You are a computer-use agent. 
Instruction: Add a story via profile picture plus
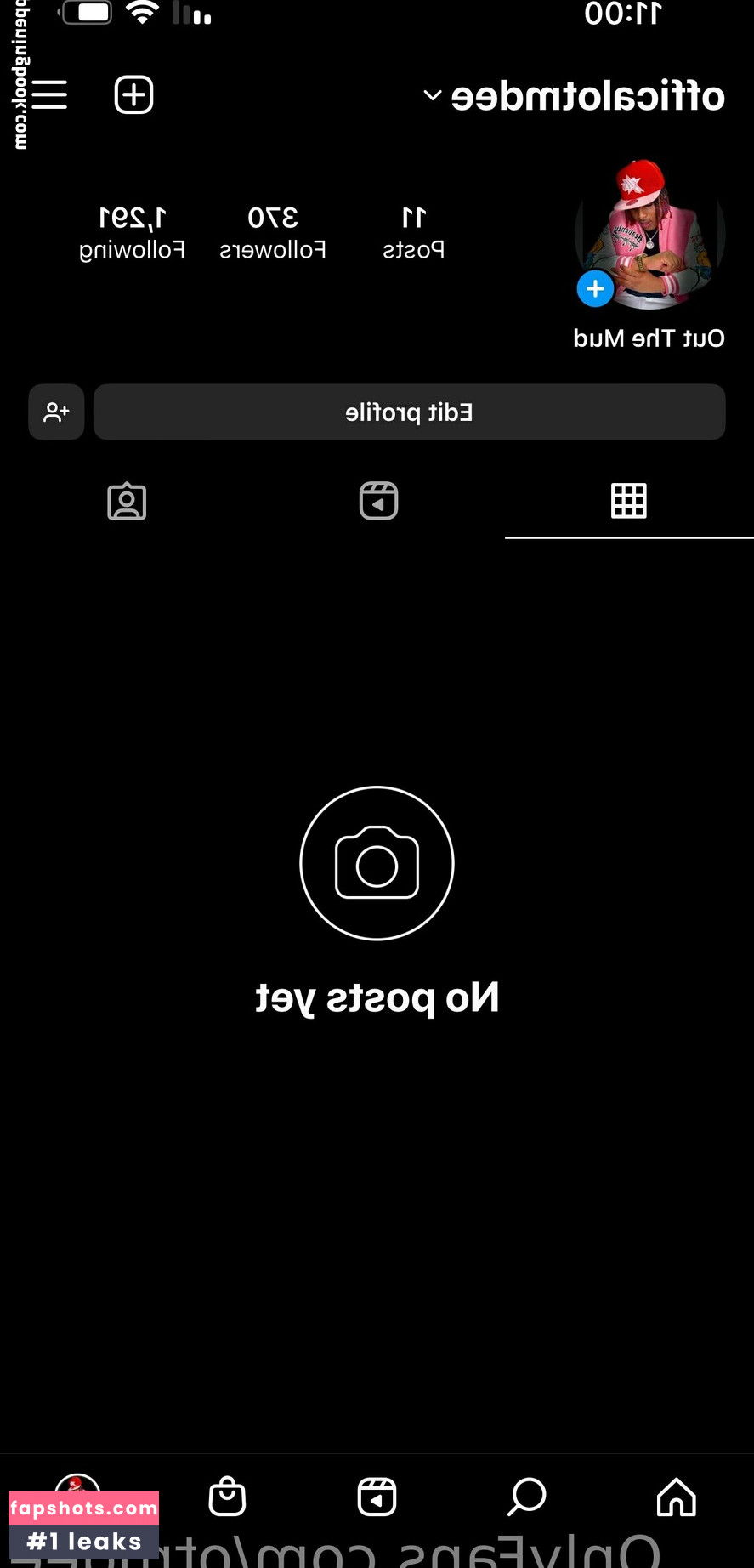(x=595, y=289)
